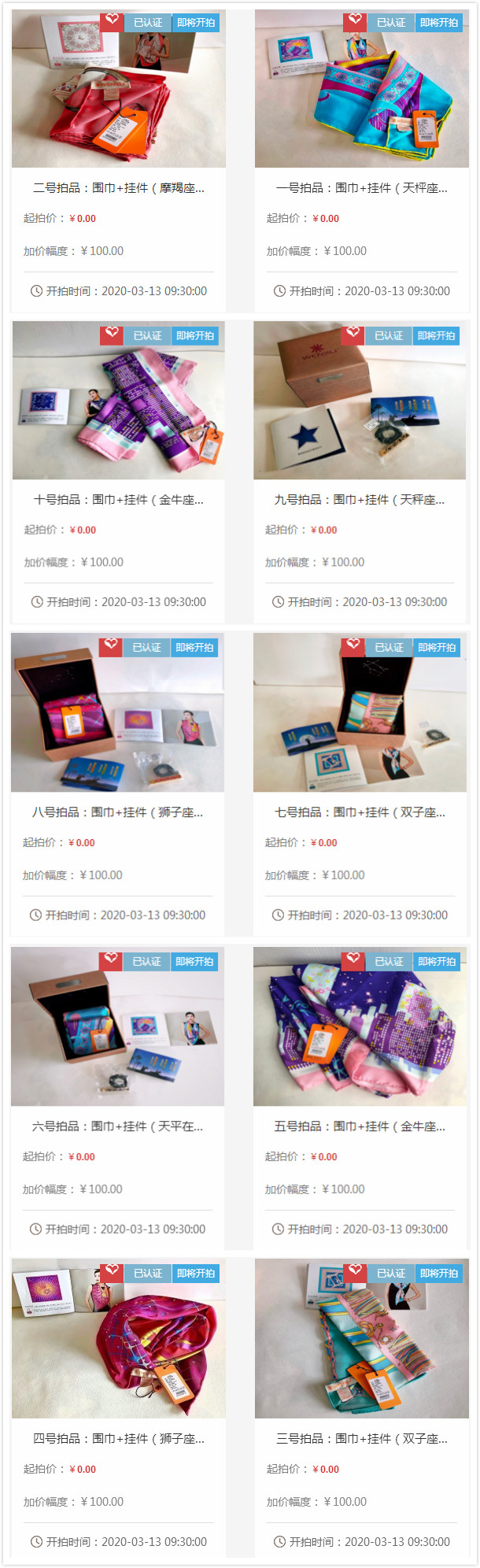The image size is (480, 1568).
Task: Select the 五号拍品 金牛座 auction card
Action: tap(360, 1126)
